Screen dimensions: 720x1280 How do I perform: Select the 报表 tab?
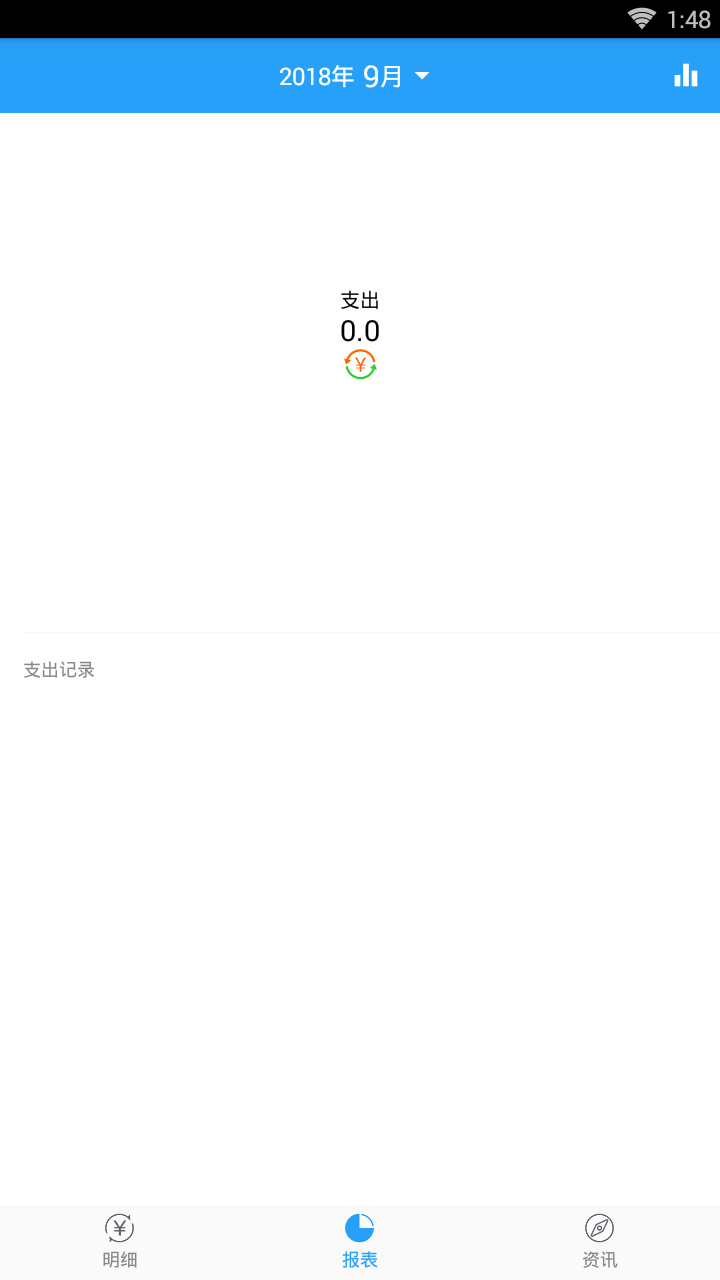[360, 1241]
